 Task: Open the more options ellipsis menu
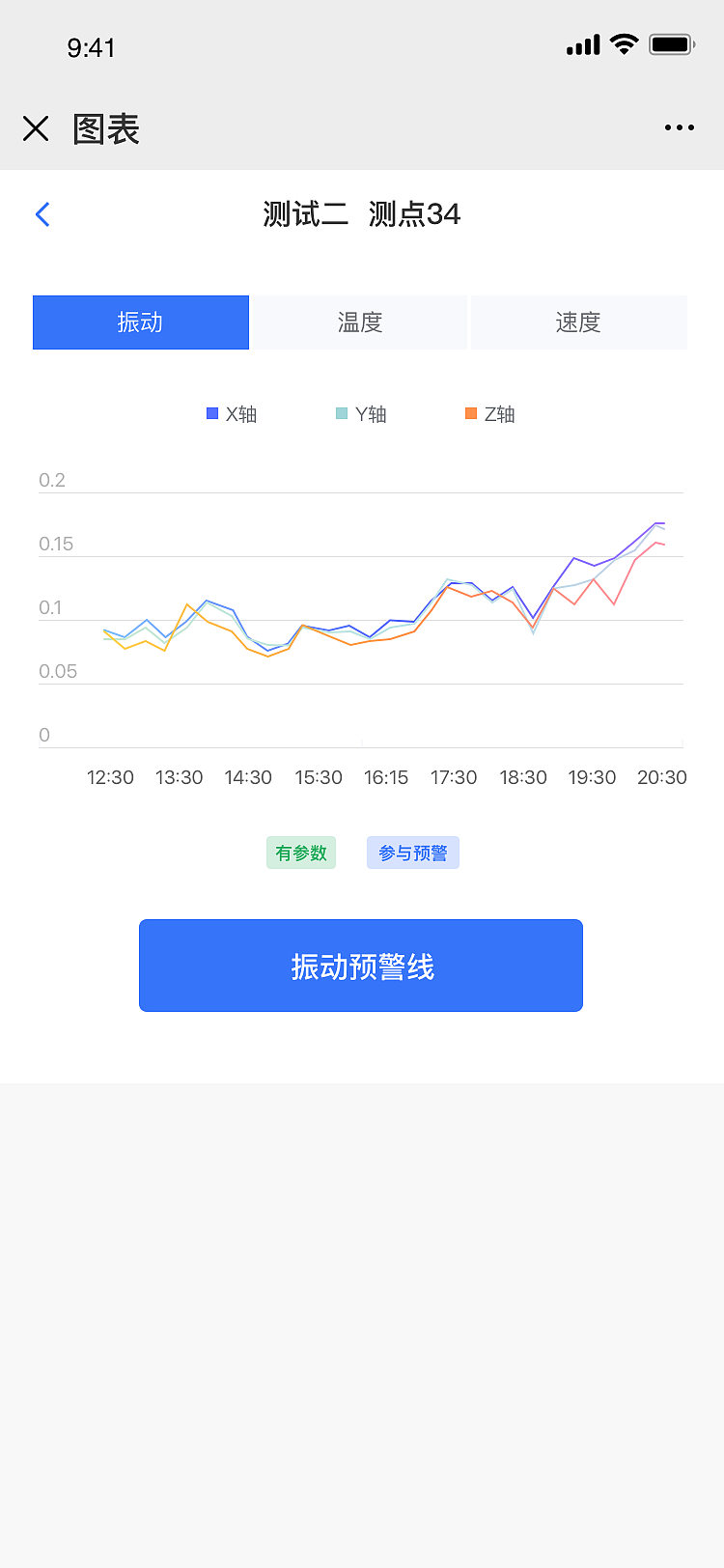[x=680, y=127]
